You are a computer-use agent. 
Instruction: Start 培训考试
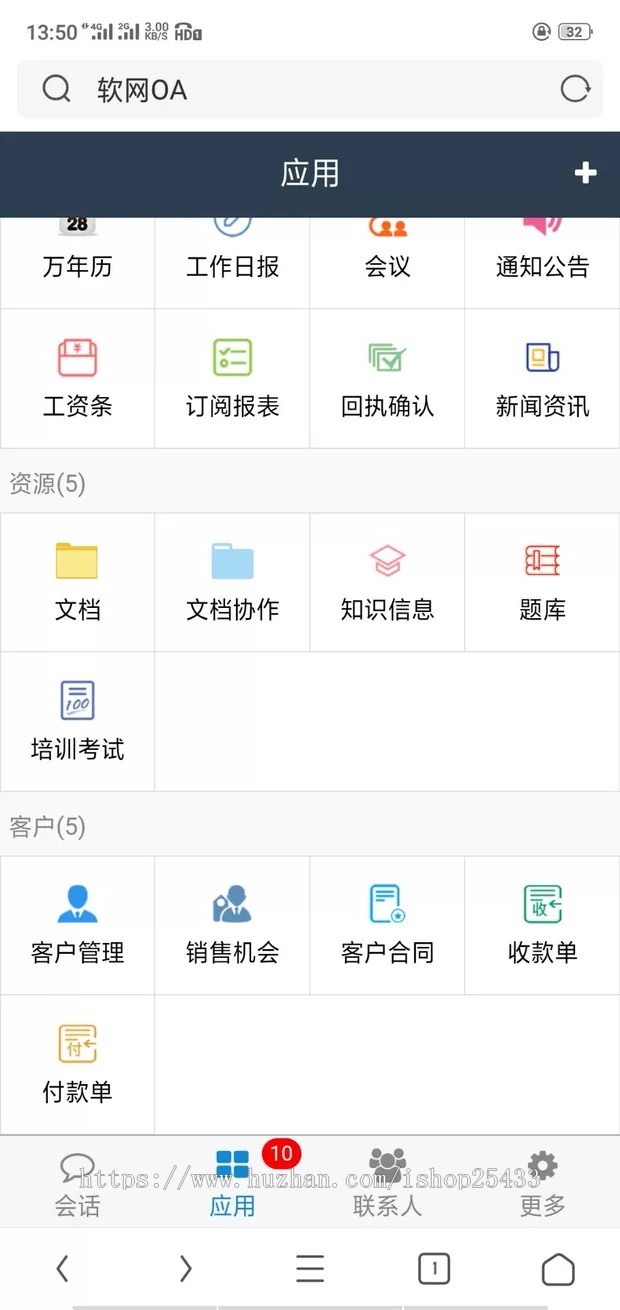click(77, 721)
